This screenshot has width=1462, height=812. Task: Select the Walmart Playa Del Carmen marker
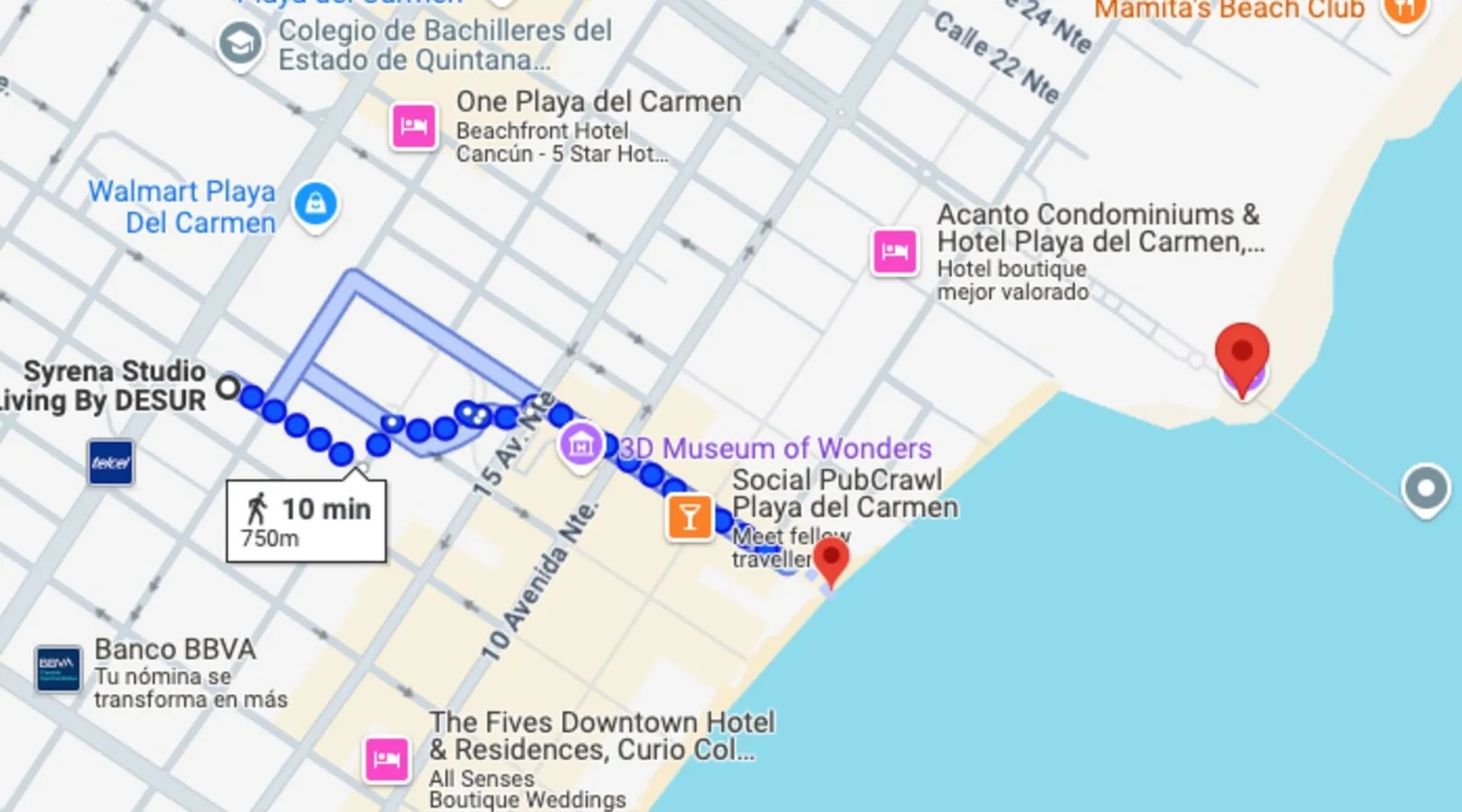316,203
